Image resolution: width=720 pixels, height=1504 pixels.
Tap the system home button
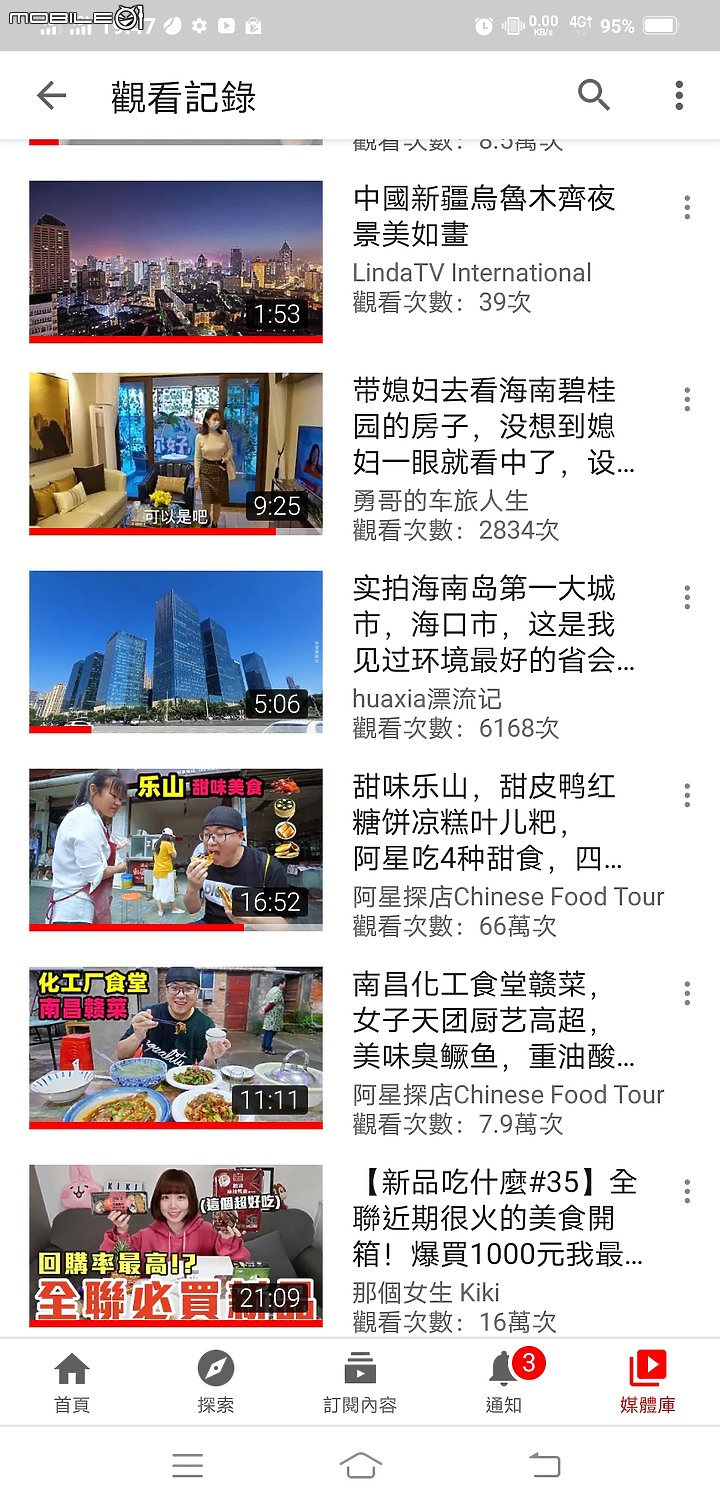[360, 1466]
